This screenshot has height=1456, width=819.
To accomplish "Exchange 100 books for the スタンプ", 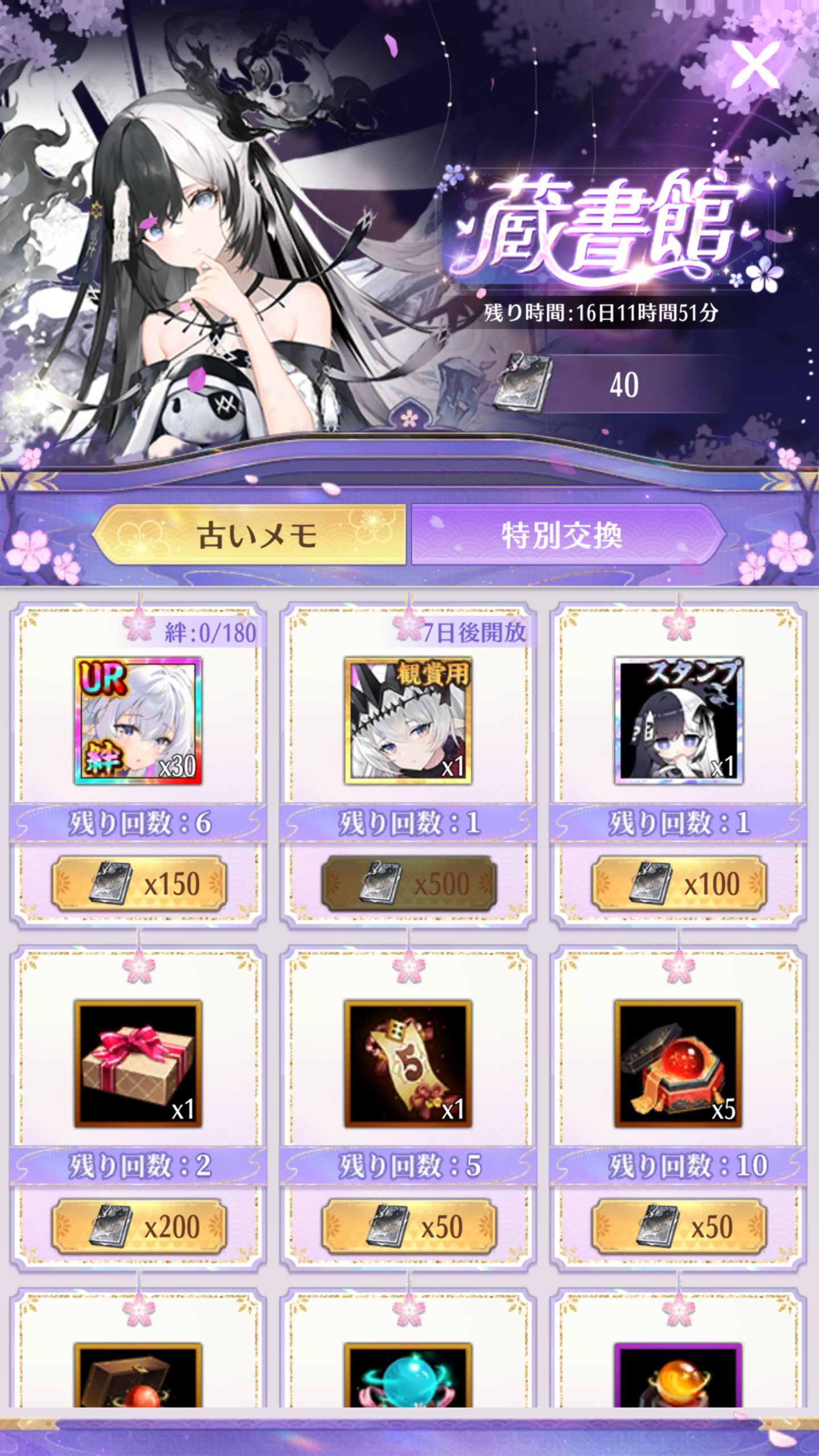I will [679, 884].
